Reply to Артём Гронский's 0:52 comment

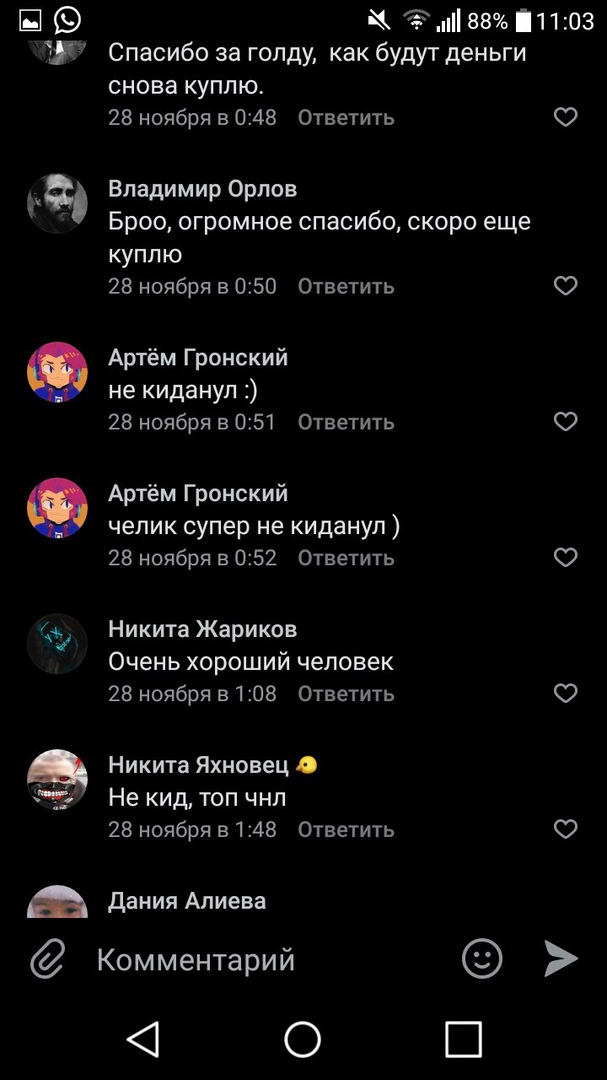[x=346, y=558]
